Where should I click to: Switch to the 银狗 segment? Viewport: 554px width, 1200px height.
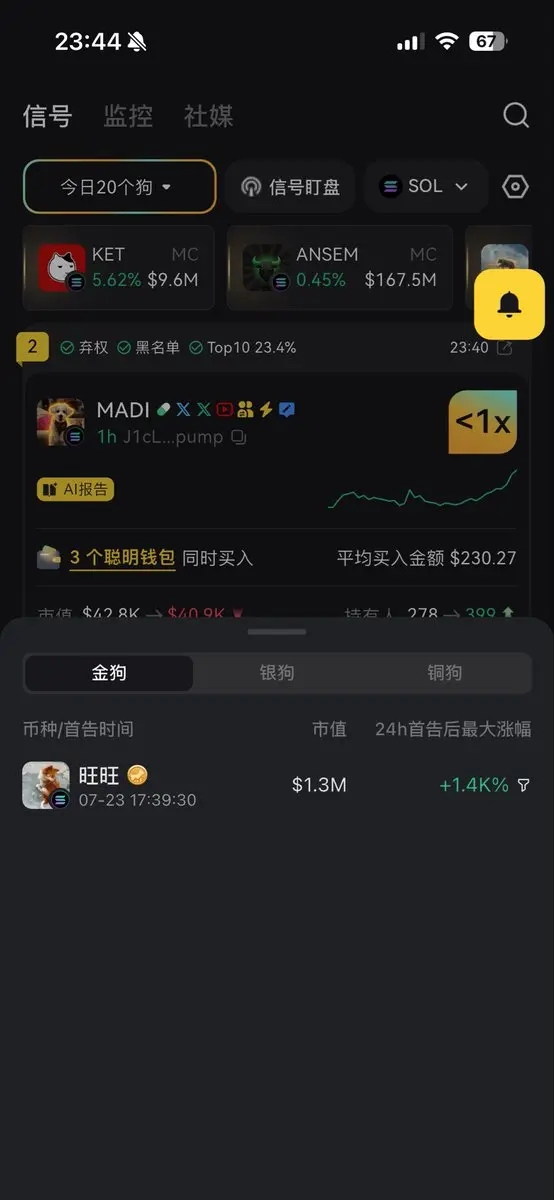[277, 673]
